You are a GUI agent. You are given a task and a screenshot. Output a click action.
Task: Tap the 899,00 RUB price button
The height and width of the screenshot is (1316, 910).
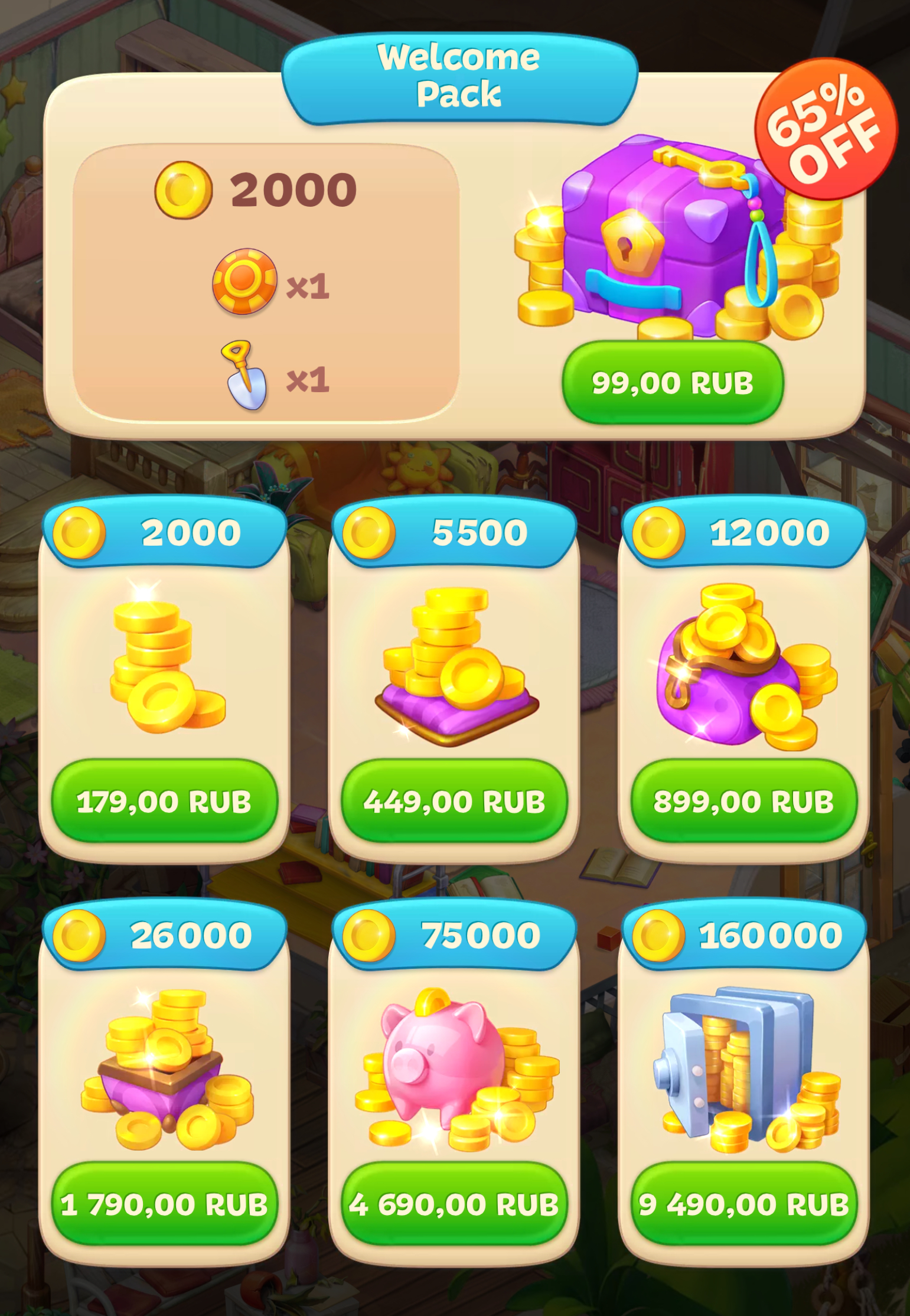click(x=743, y=801)
